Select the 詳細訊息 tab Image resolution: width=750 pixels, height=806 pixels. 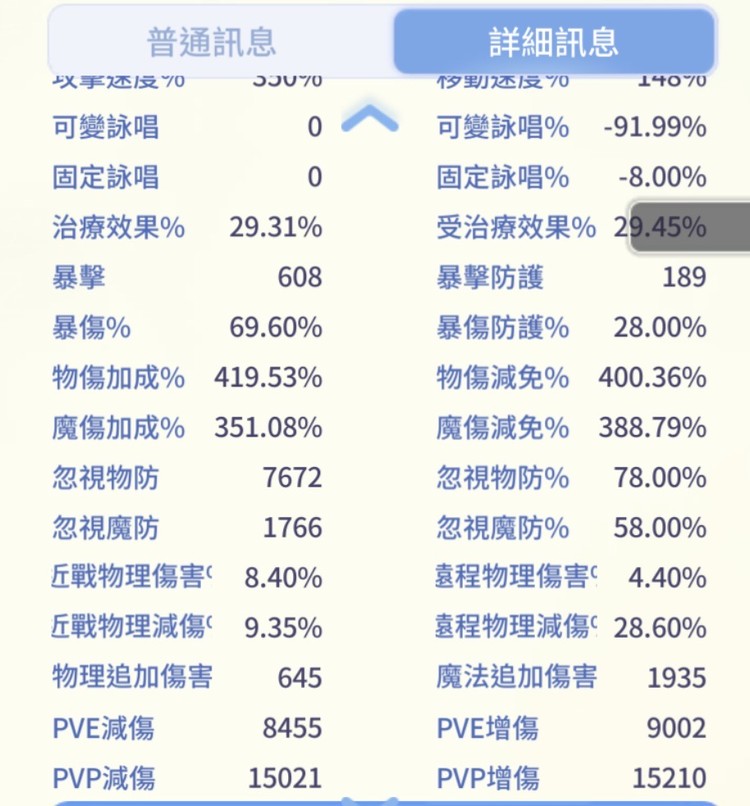(553, 42)
